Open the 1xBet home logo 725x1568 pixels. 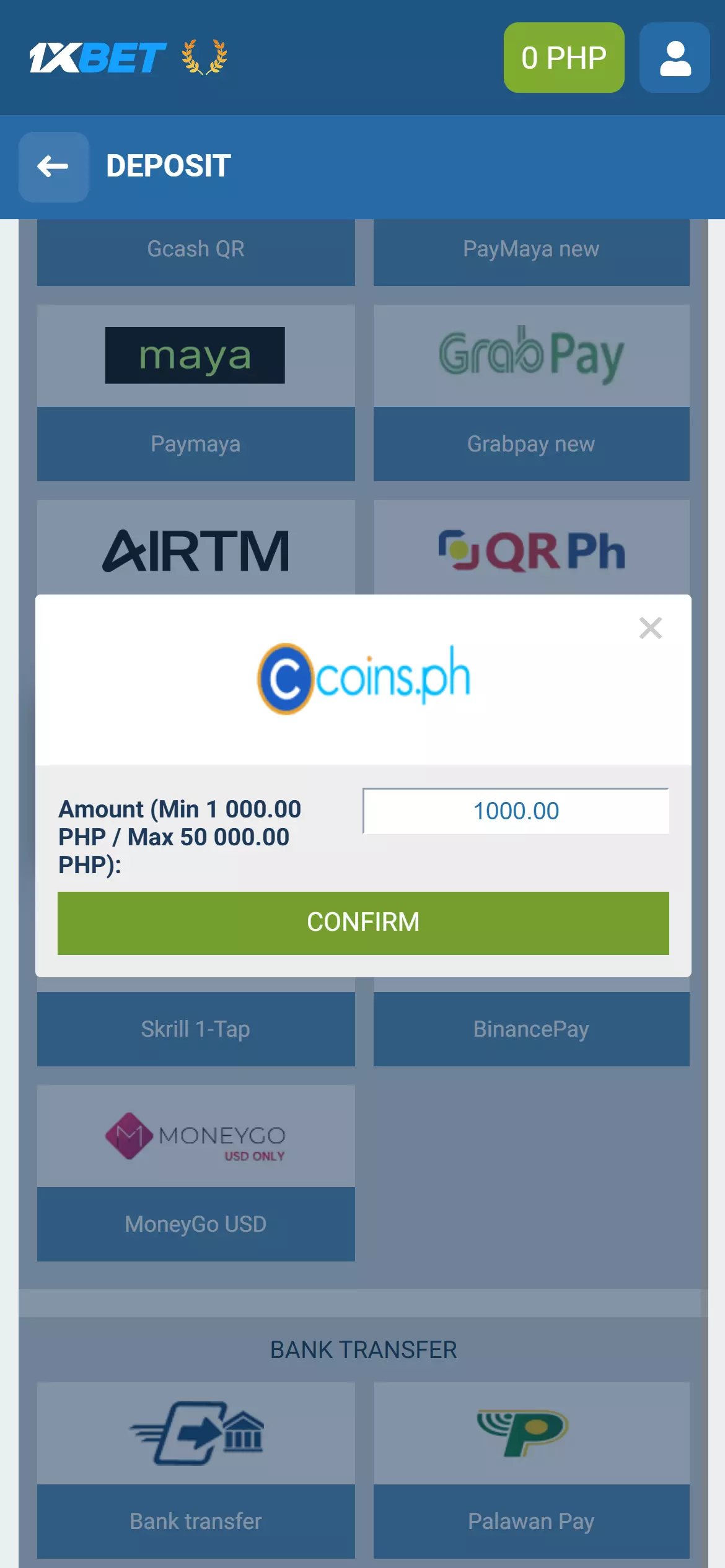pyautogui.click(x=98, y=58)
